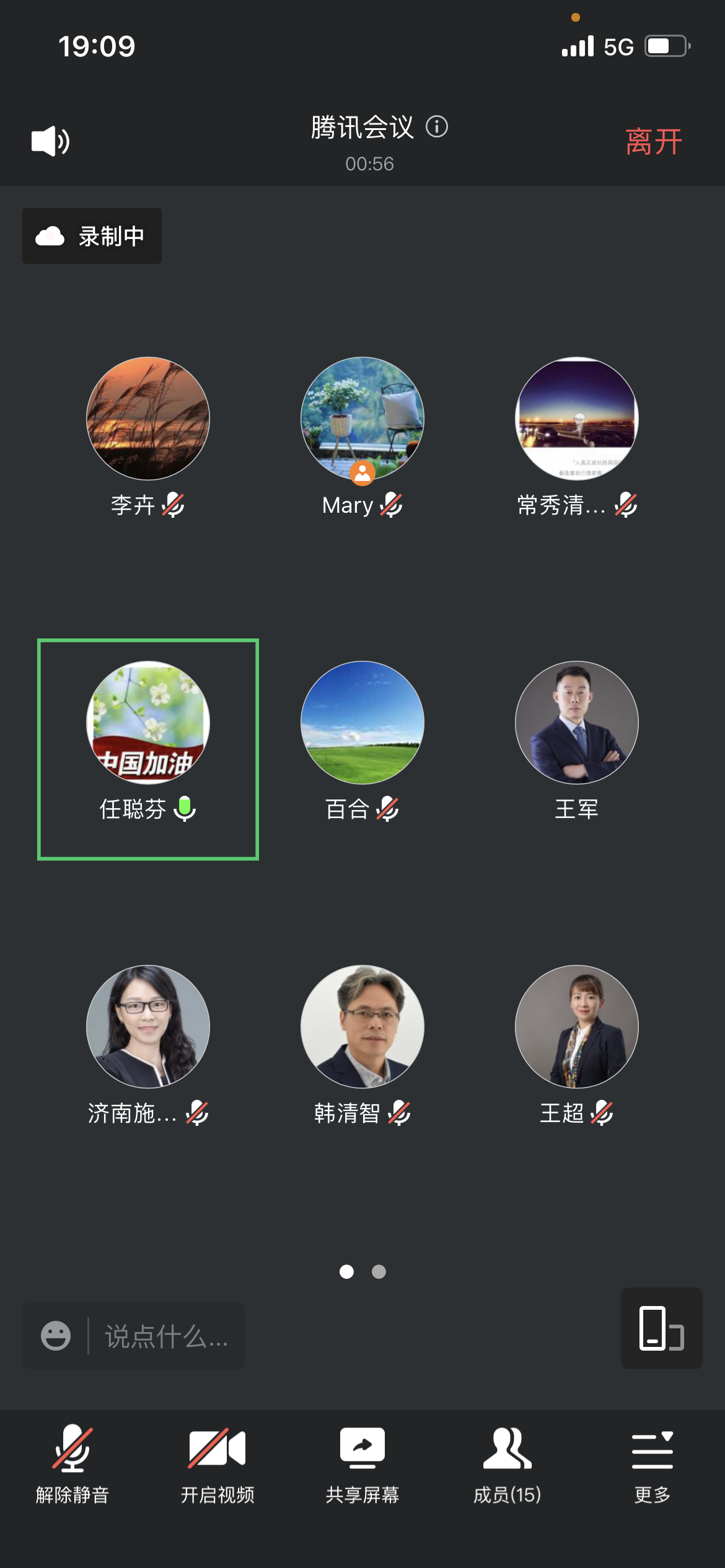
Task: Start 共享屏幕 screen sharing
Action: point(362,1465)
